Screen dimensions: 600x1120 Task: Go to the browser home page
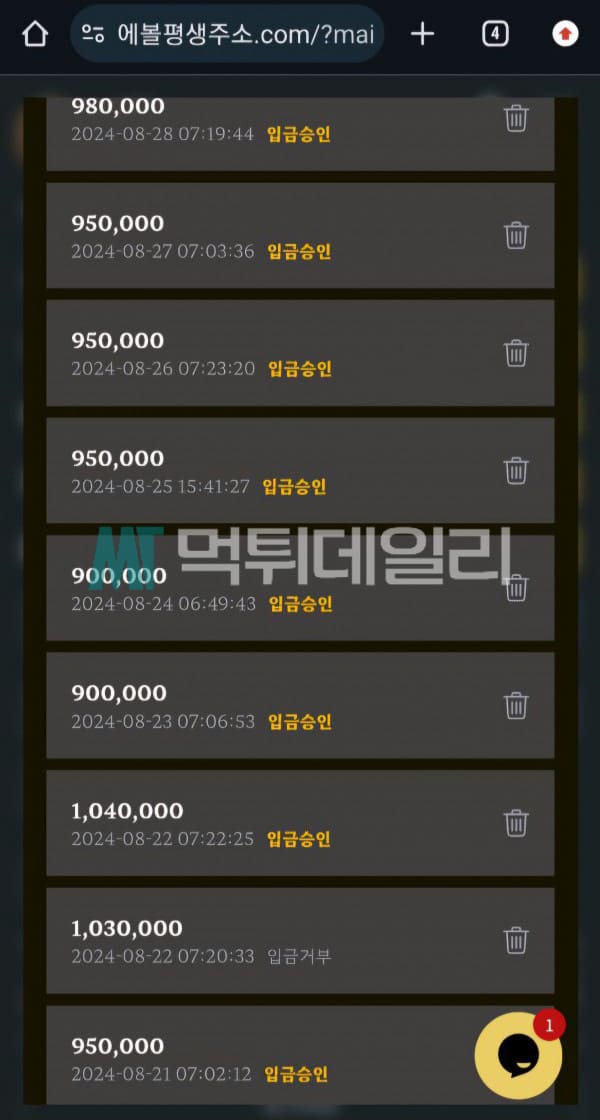pyautogui.click(x=35, y=34)
